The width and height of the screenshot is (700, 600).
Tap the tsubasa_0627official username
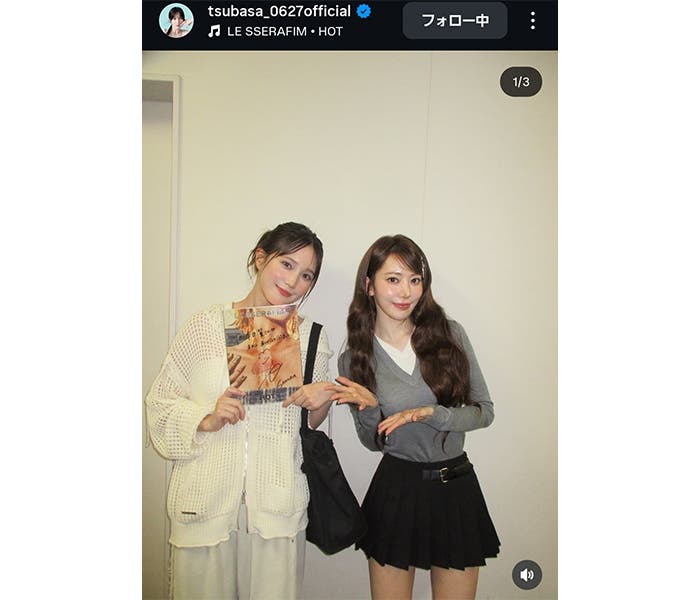coord(279,11)
